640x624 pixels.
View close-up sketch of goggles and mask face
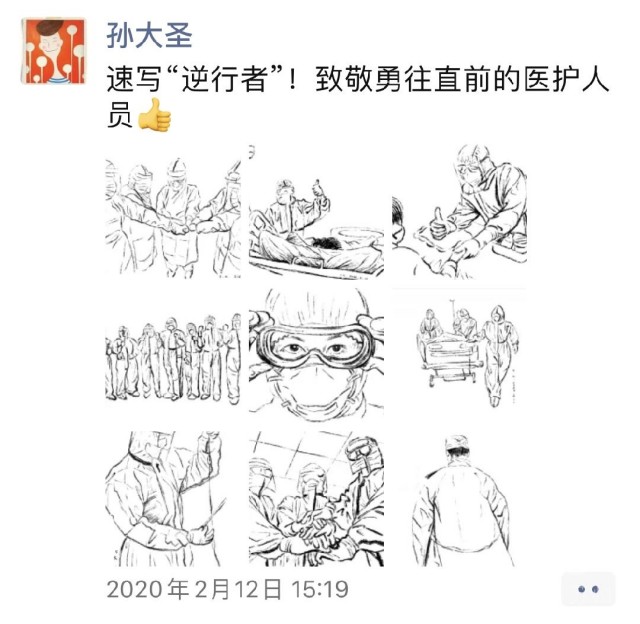pyautogui.click(x=316, y=357)
